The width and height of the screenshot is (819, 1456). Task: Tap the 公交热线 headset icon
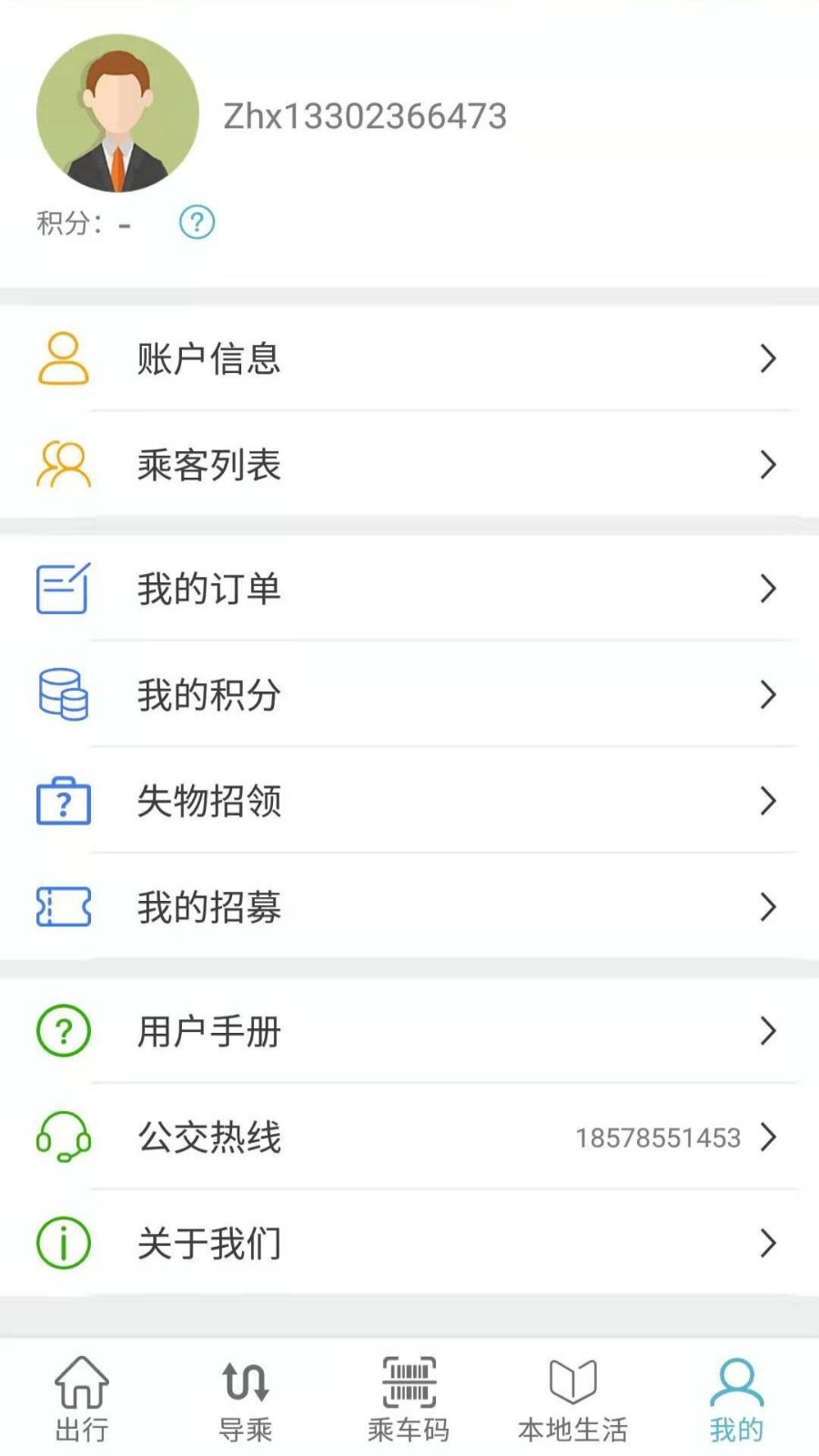tap(61, 1137)
